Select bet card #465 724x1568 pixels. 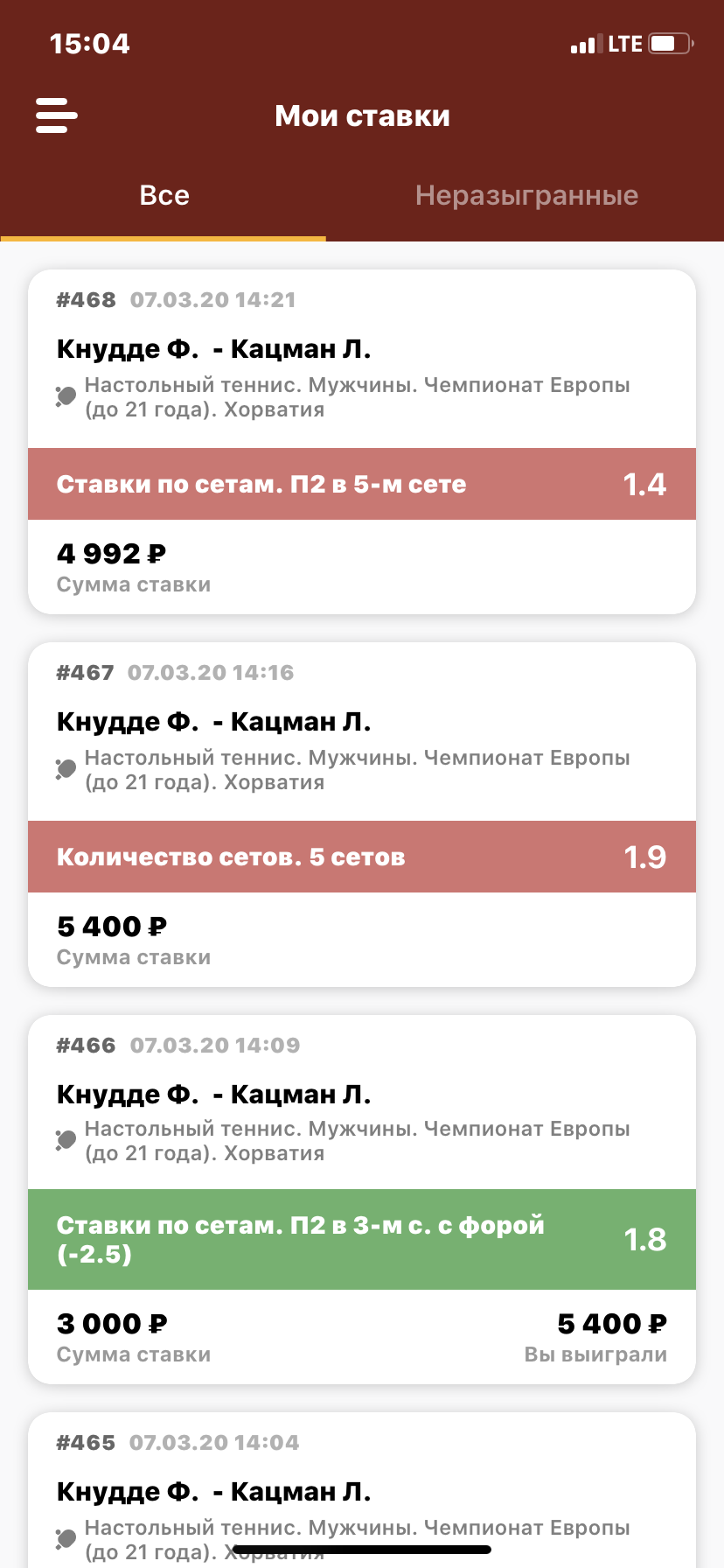(x=361, y=1487)
